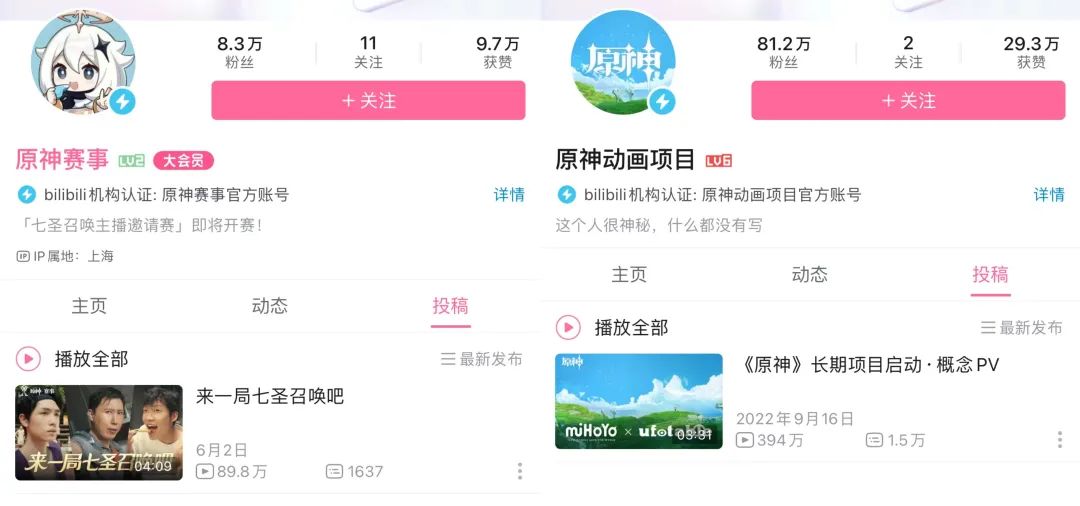
Task: Select 投稿 tab on 原神赛事 profile
Action: coord(450,306)
